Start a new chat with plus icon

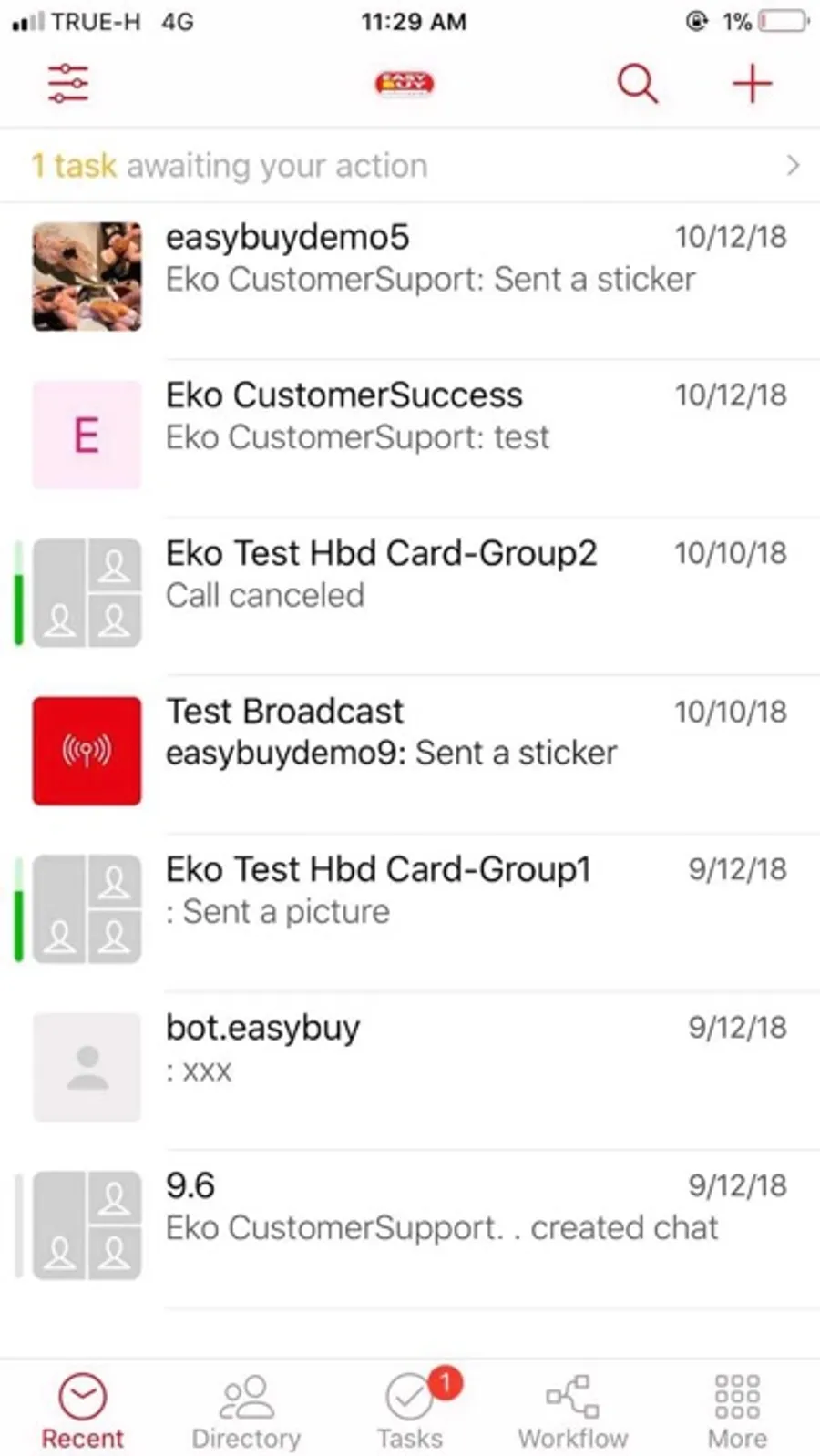pyautogui.click(x=752, y=84)
